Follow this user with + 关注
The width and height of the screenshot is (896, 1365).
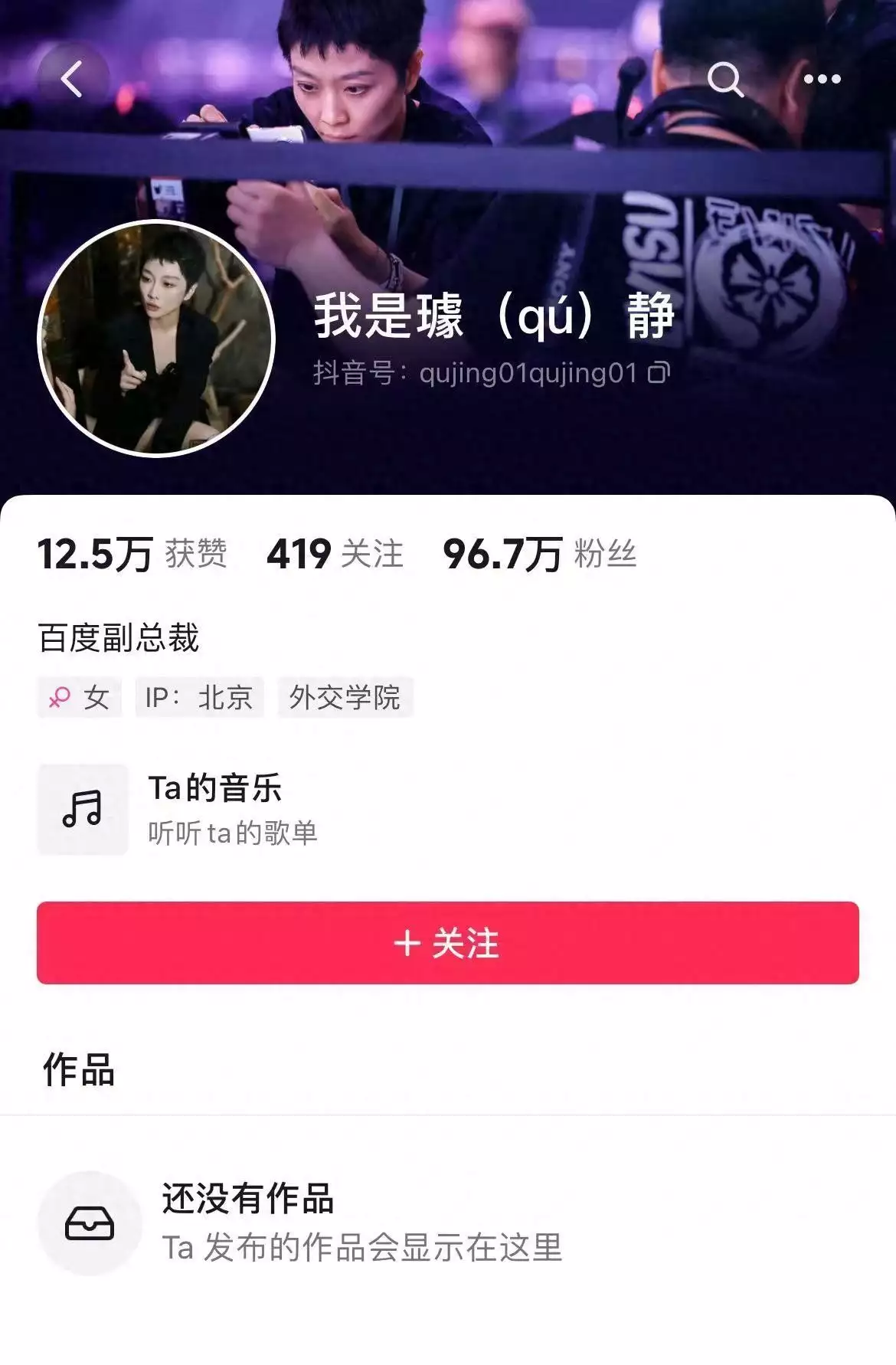click(x=447, y=943)
